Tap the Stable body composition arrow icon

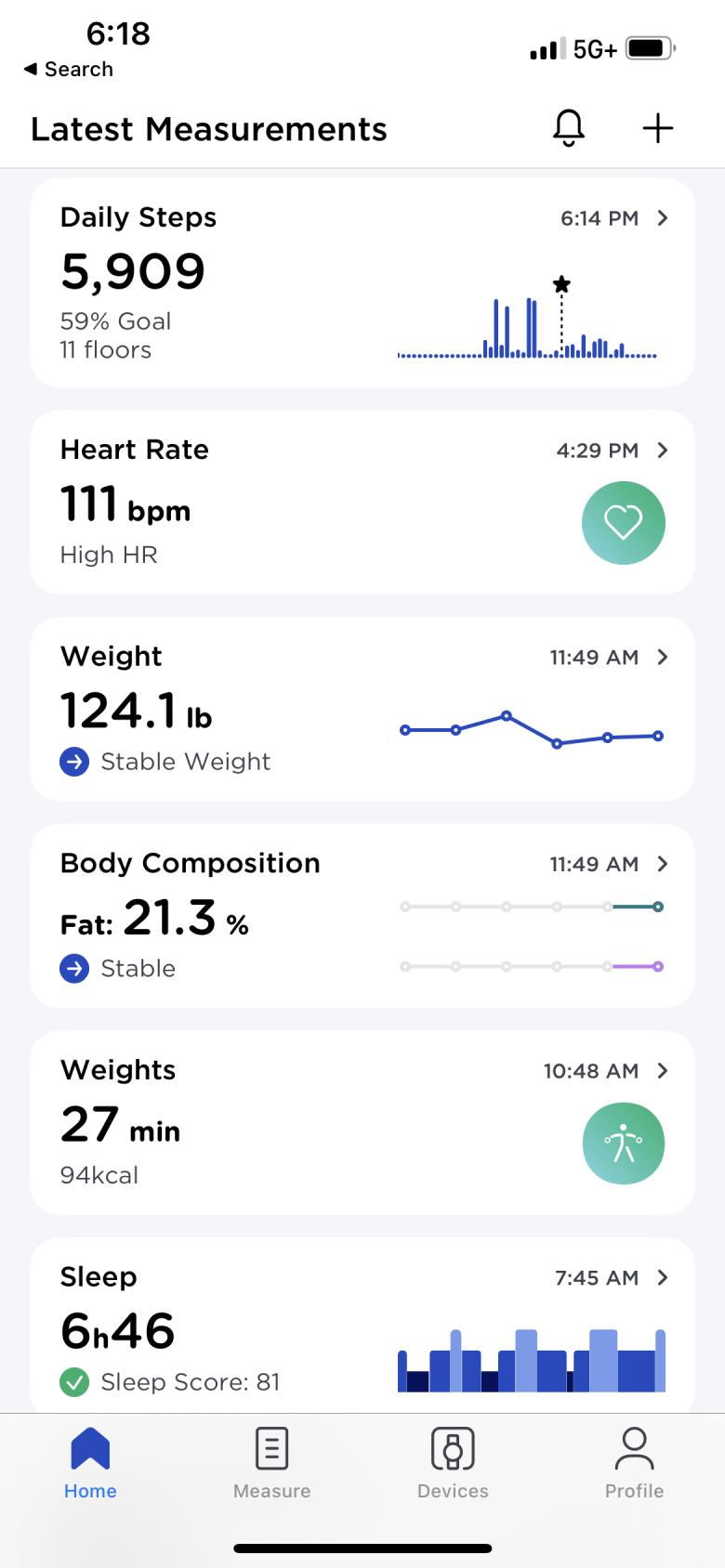tap(73, 968)
